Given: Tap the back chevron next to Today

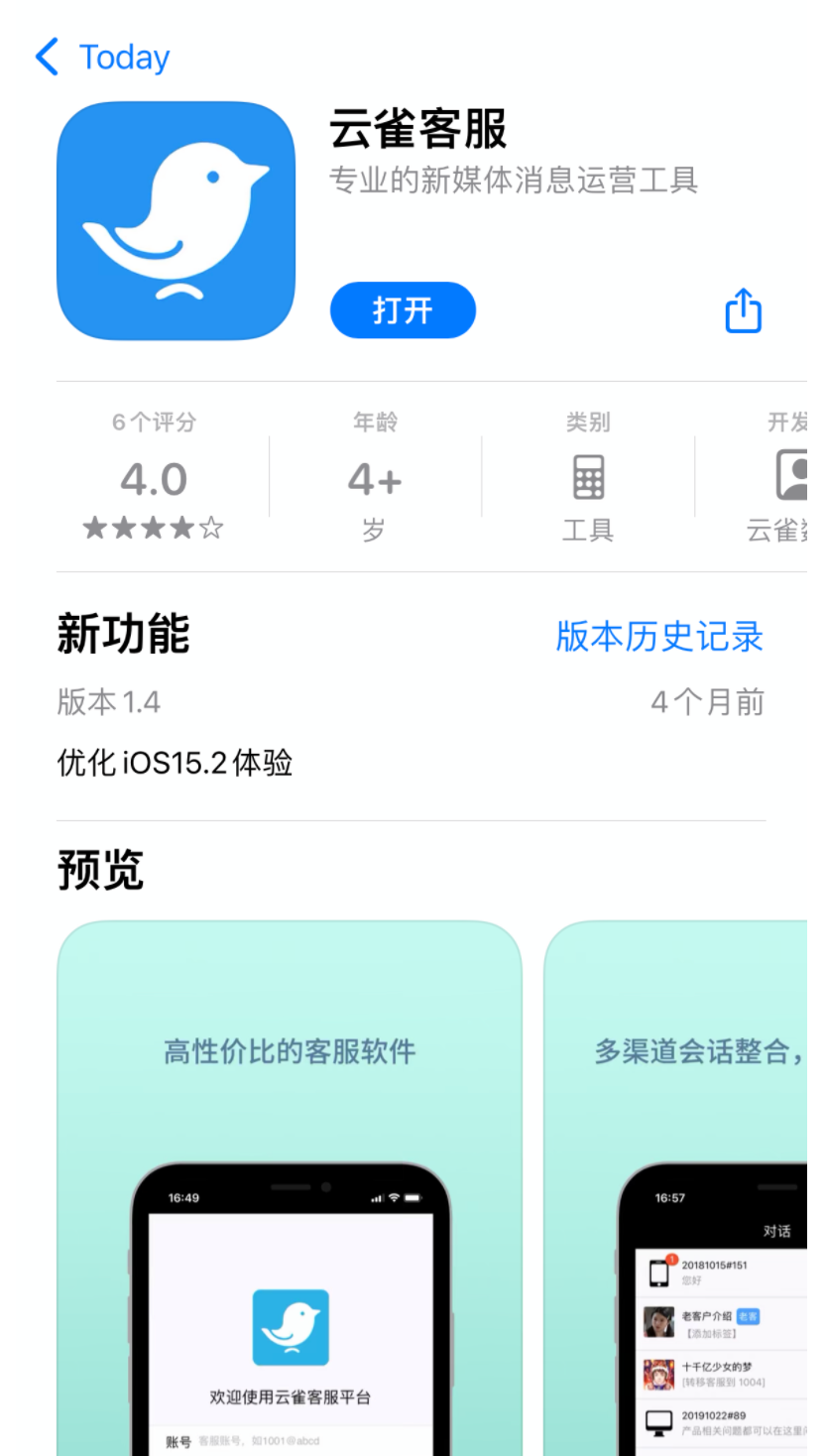Looking at the screenshot, I should [x=47, y=57].
